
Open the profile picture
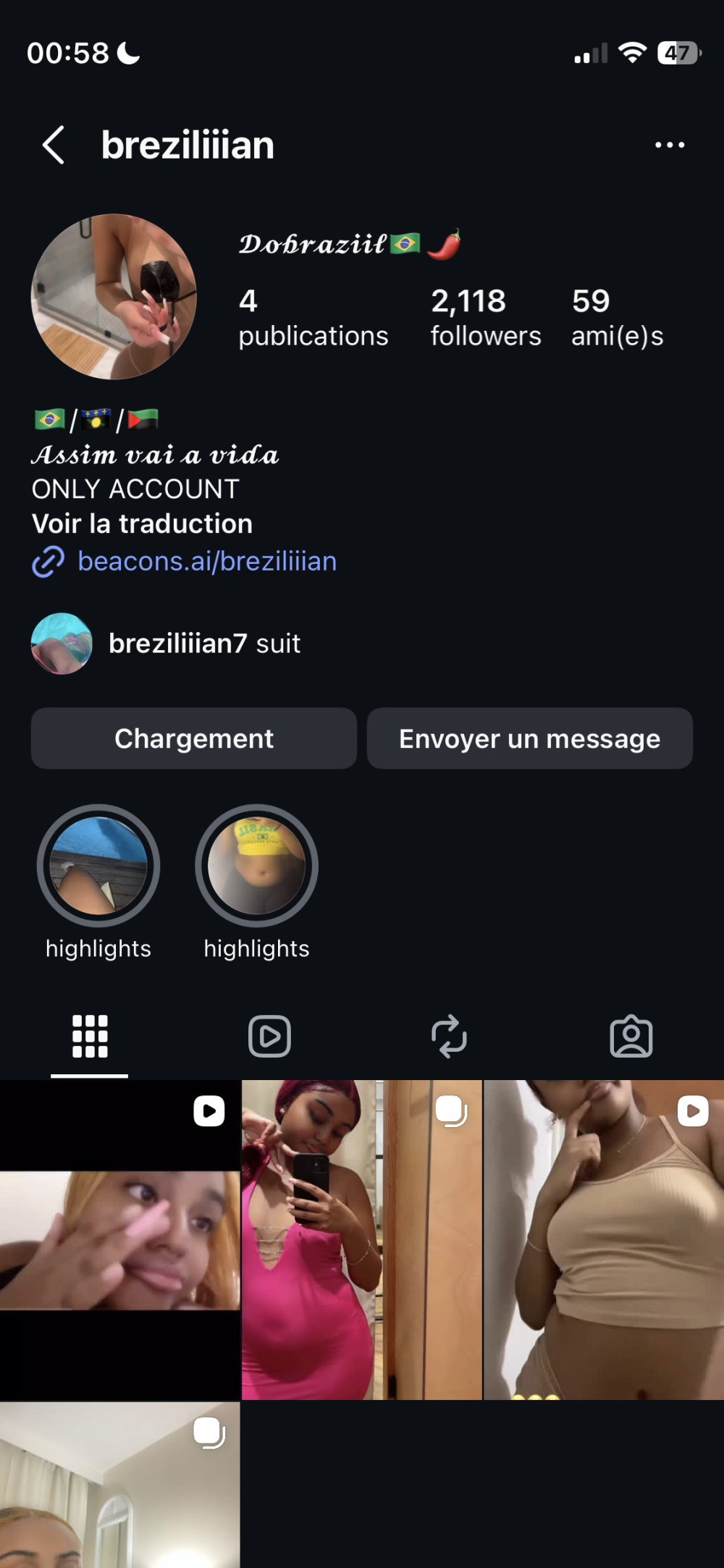point(114,297)
